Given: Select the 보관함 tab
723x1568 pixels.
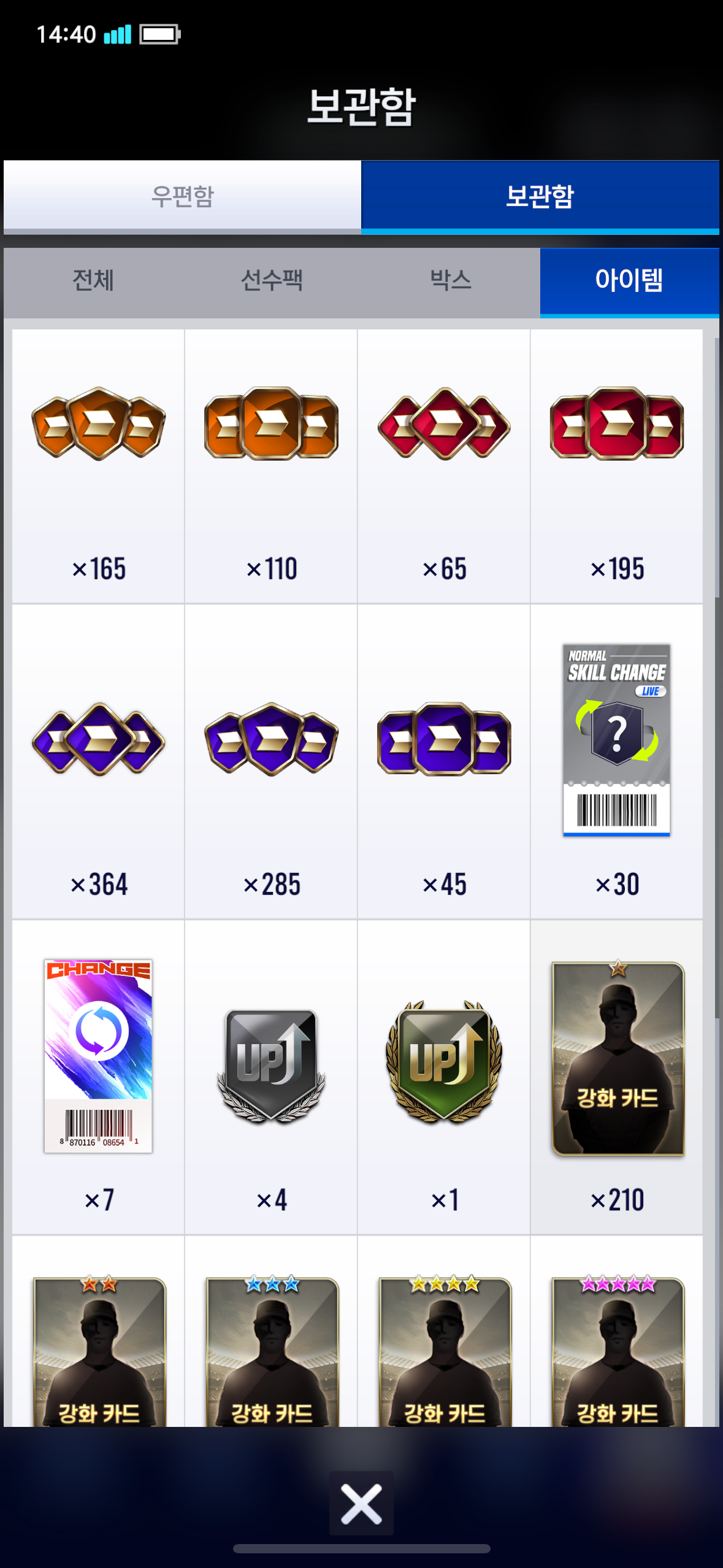Looking at the screenshot, I should [x=540, y=196].
